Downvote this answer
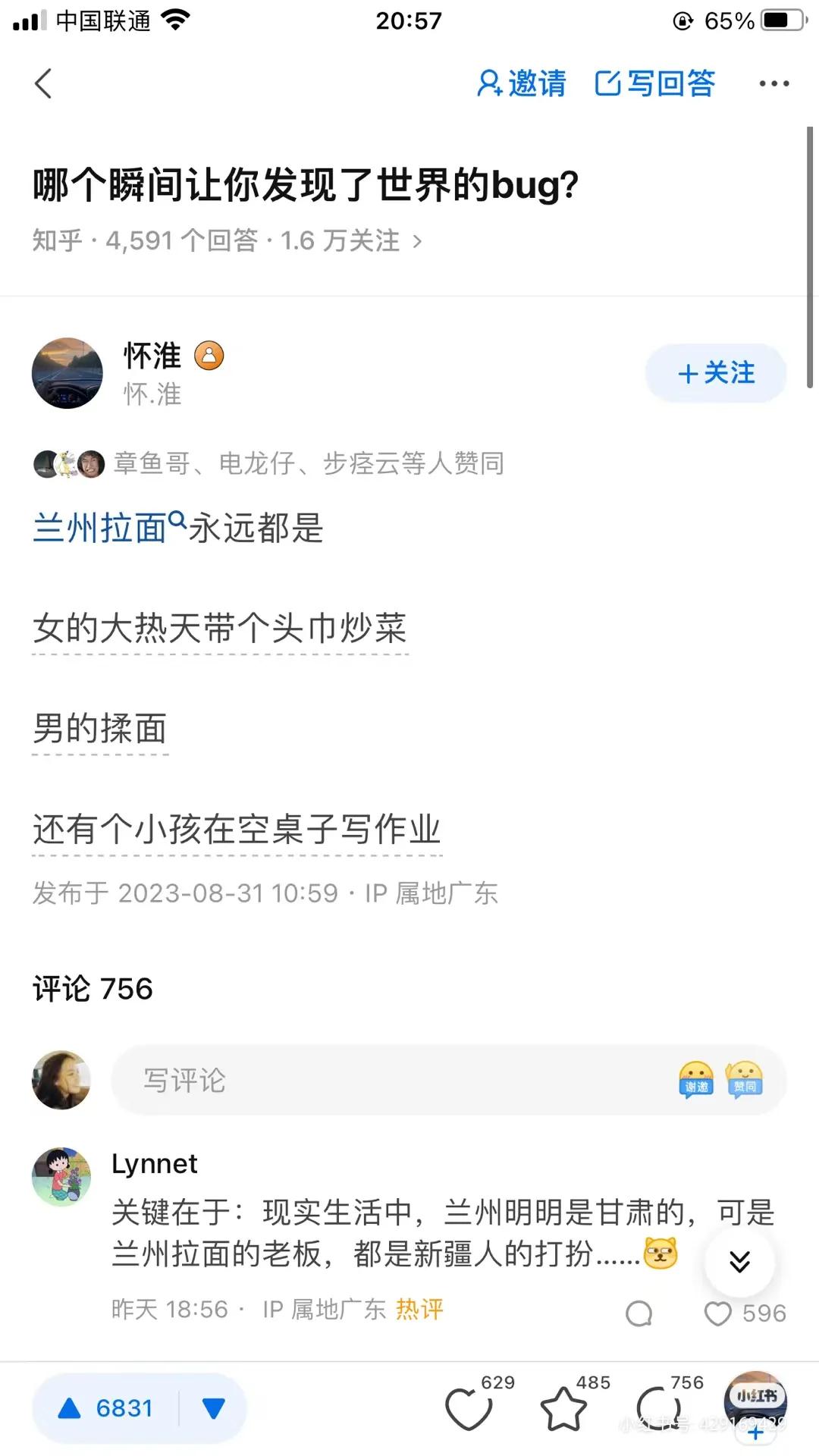Viewport: 819px width, 1456px height. [214, 1408]
